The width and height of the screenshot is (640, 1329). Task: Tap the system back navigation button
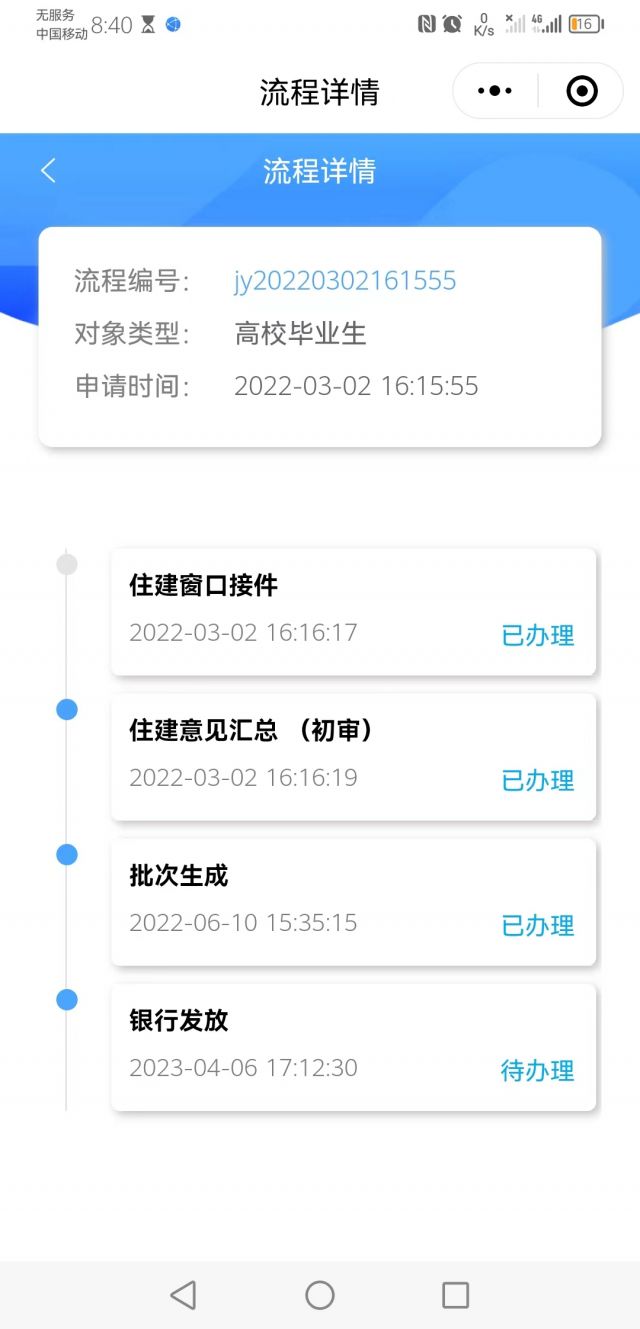coord(183,1295)
